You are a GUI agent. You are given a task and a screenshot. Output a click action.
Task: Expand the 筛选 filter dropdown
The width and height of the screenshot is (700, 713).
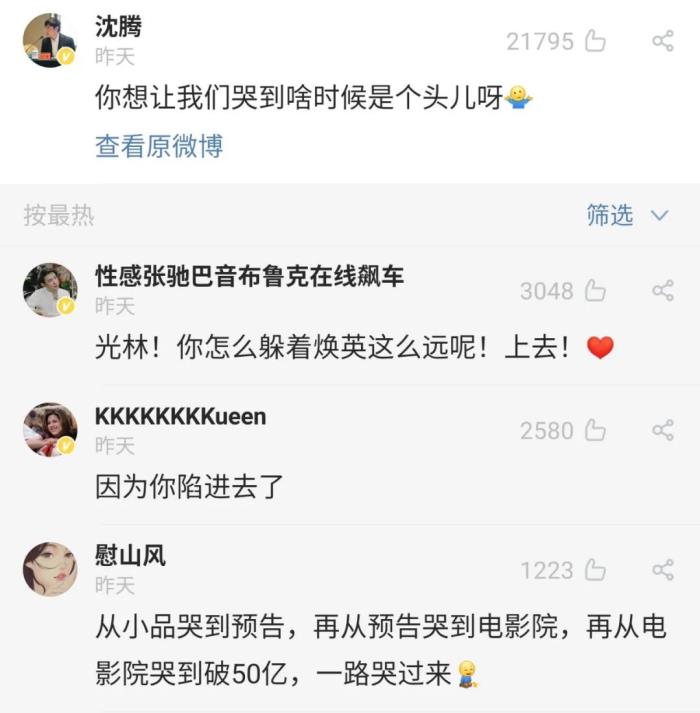[x=627, y=215]
